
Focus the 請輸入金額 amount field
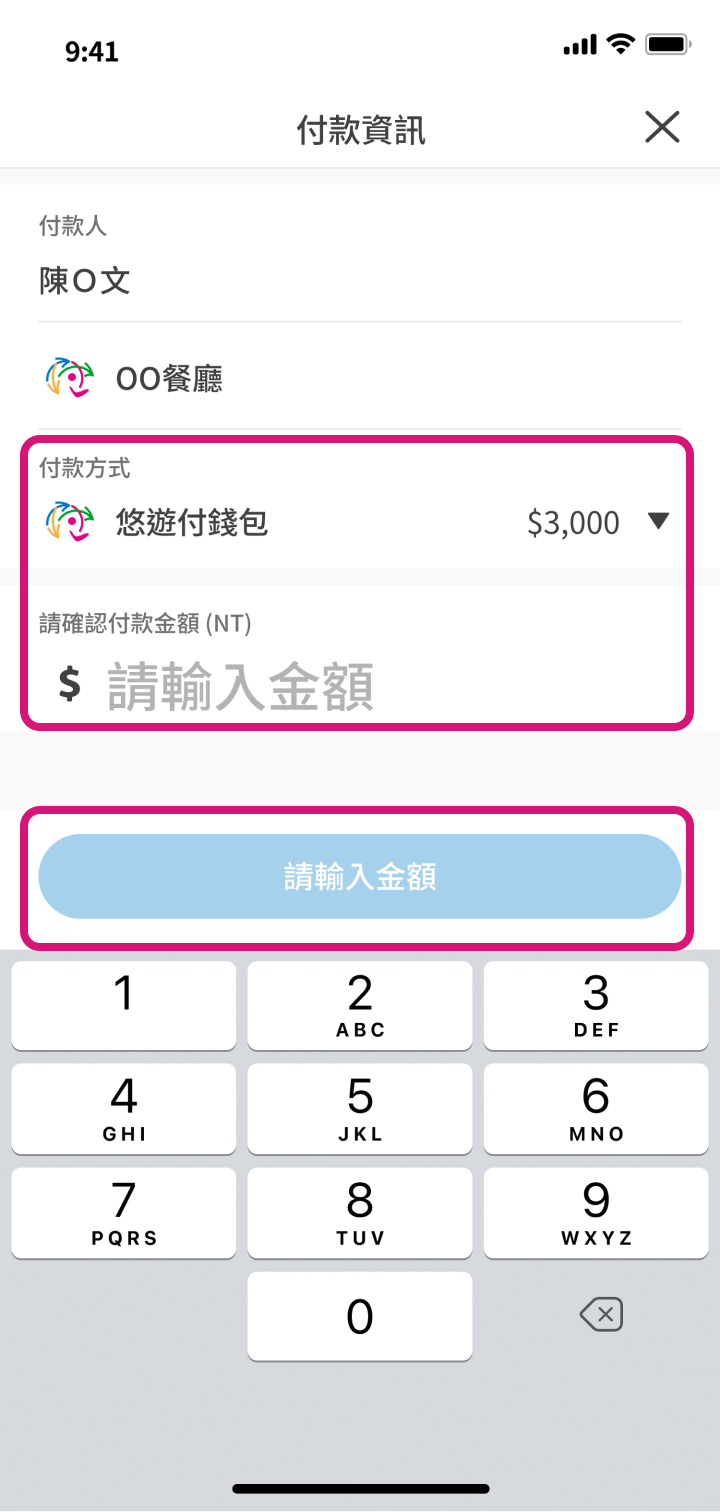coord(240,686)
